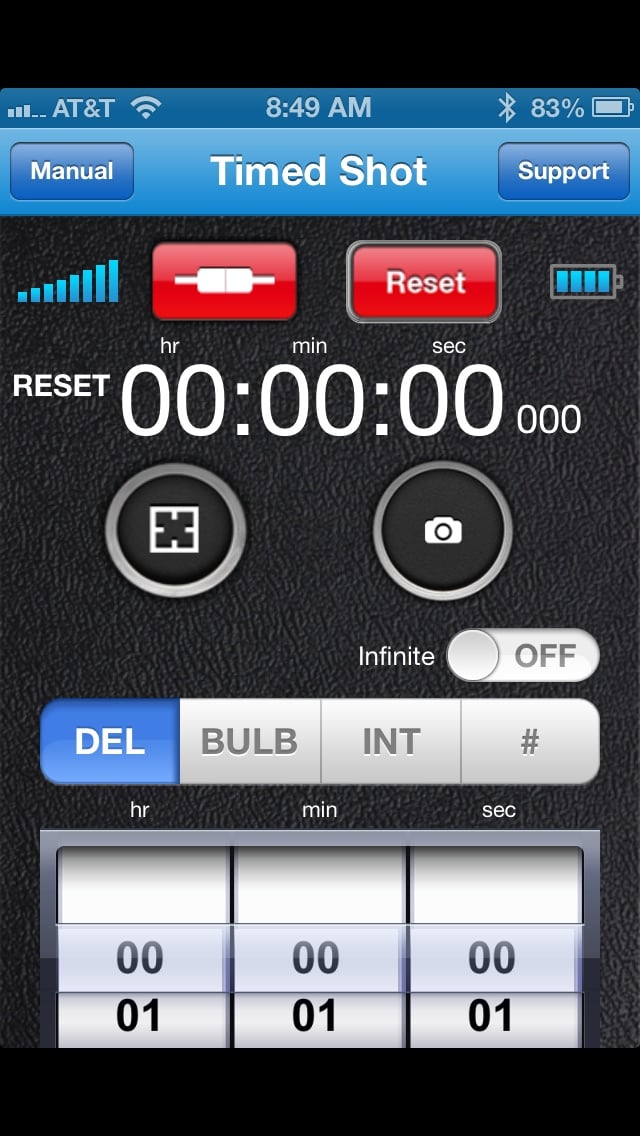Open the Support page
640x1136 pixels.
click(x=563, y=171)
